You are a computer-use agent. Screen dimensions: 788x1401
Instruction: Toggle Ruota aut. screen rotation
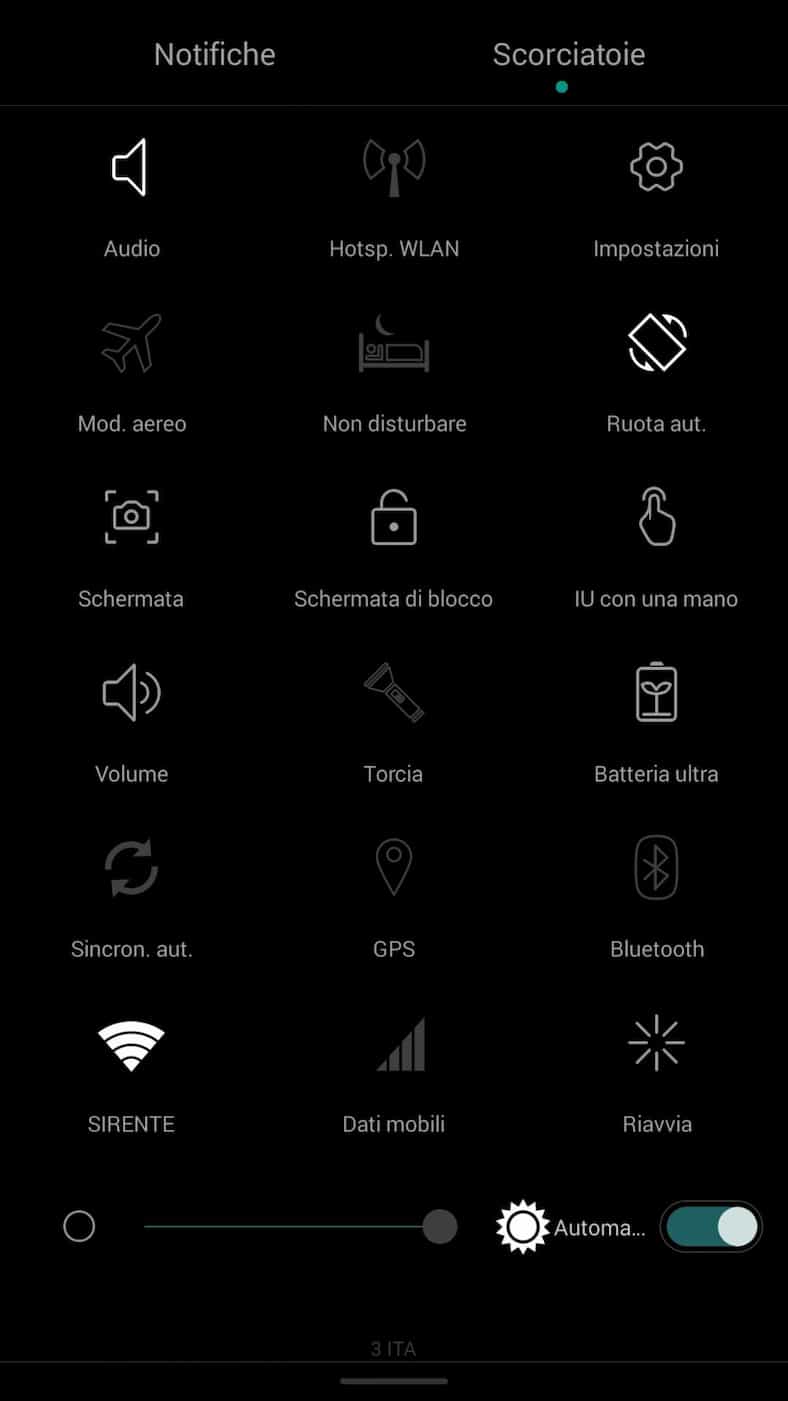[x=656, y=343]
